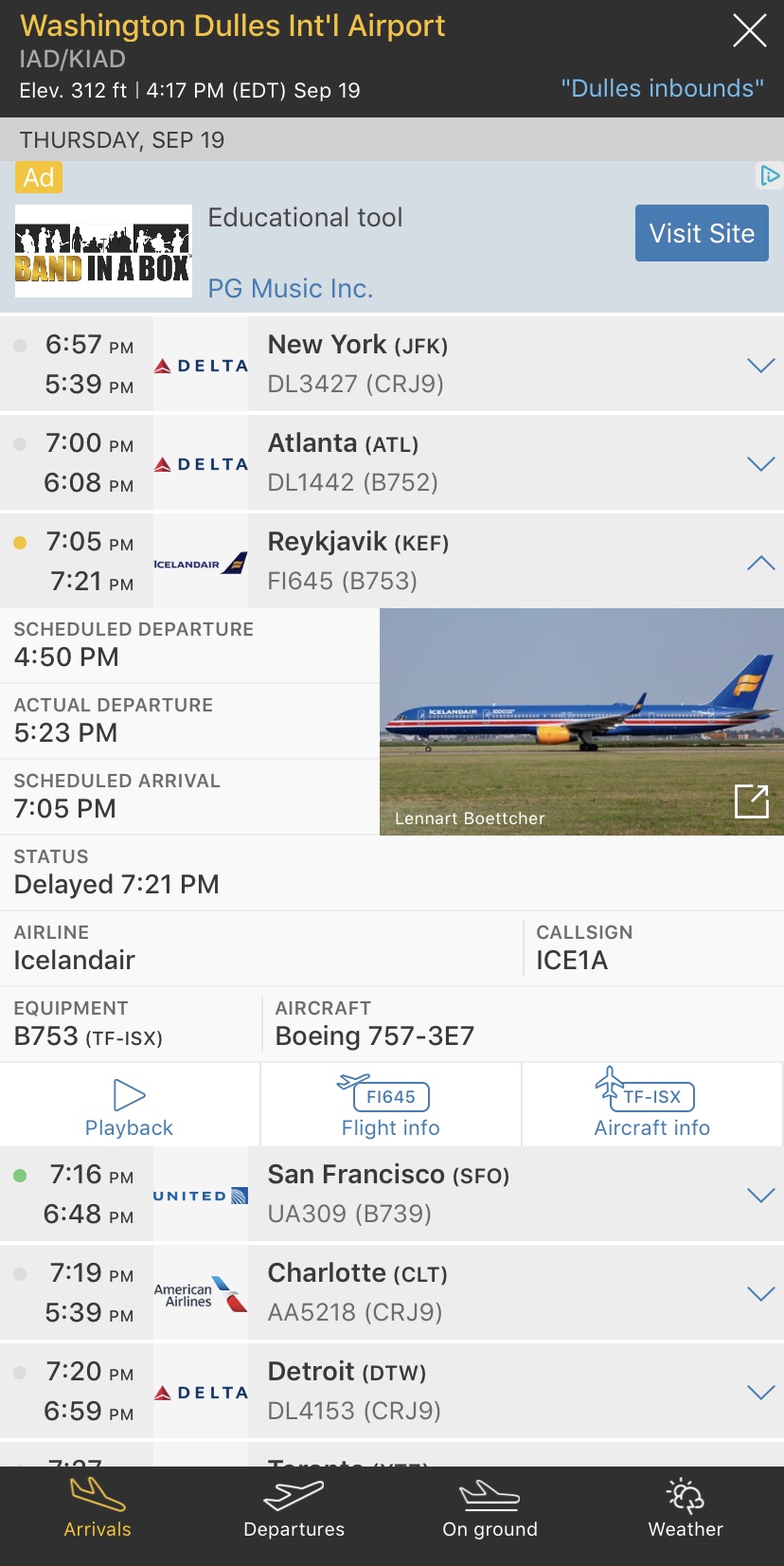Screen dimensions: 784x1566
Task: Switch to the Departures tab
Action: 294,1508
